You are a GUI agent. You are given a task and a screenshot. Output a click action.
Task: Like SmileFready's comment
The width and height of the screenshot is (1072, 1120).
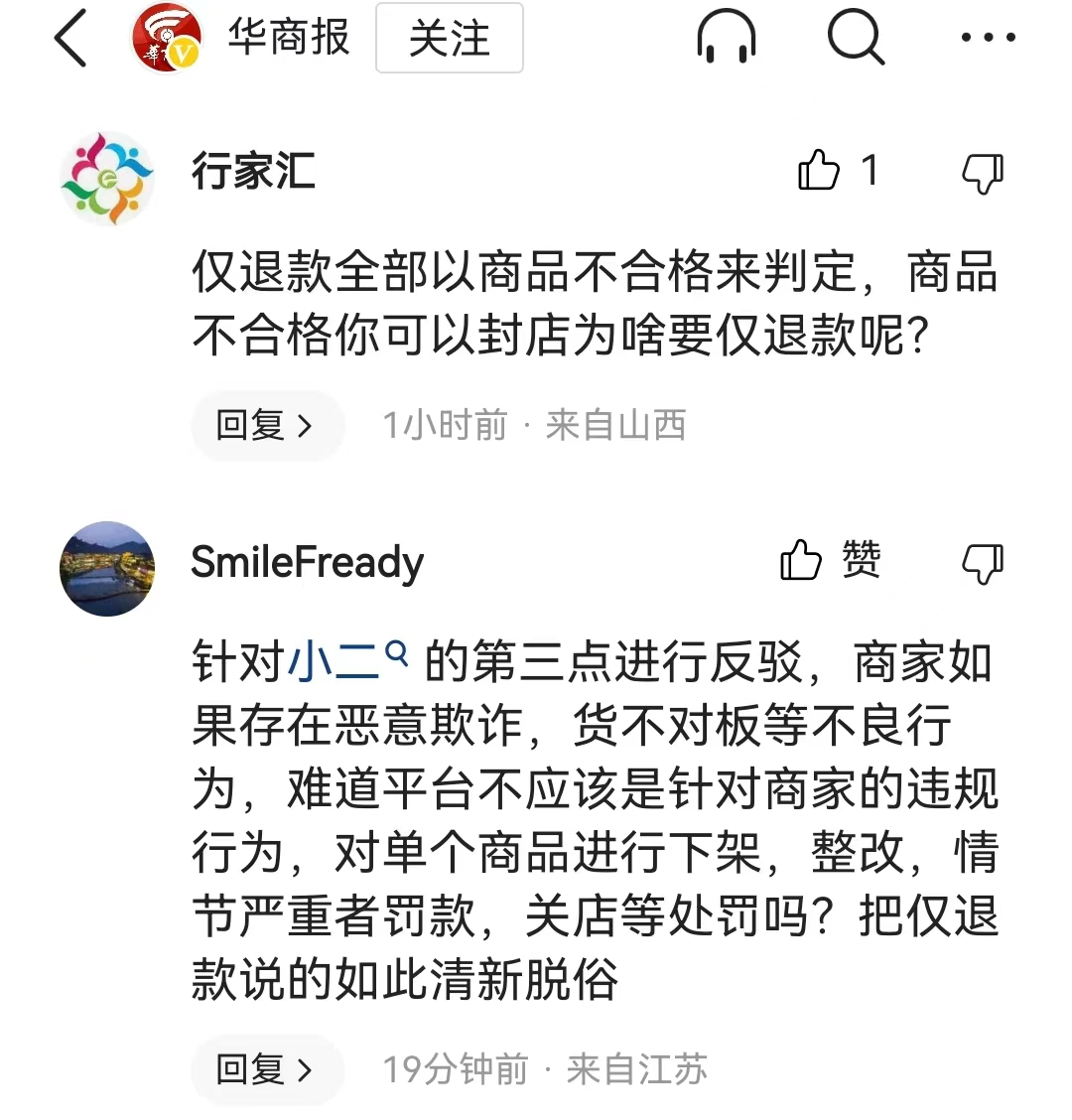802,561
